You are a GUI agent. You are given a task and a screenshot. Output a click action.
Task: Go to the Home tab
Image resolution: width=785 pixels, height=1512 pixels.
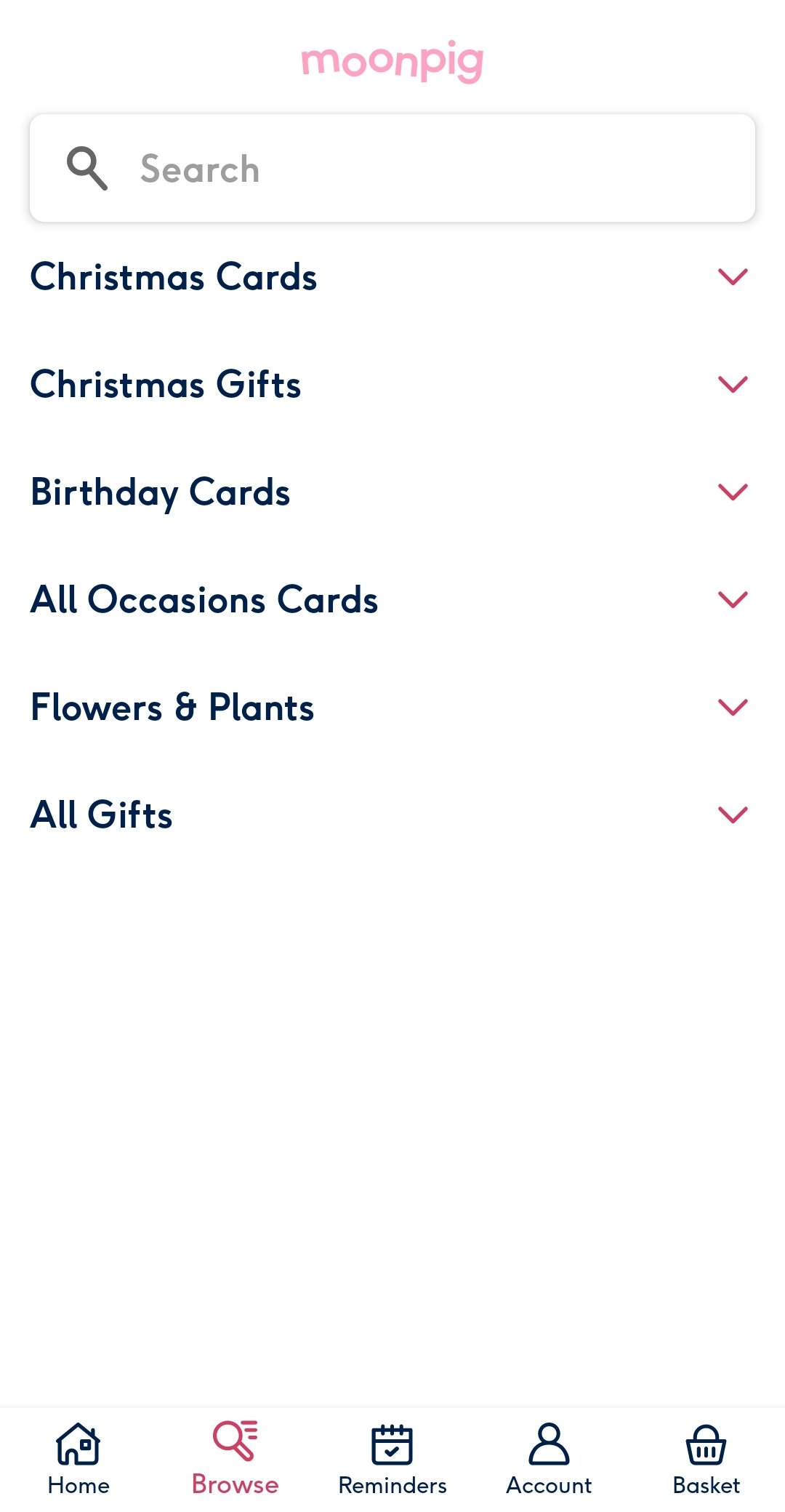(x=78, y=1459)
